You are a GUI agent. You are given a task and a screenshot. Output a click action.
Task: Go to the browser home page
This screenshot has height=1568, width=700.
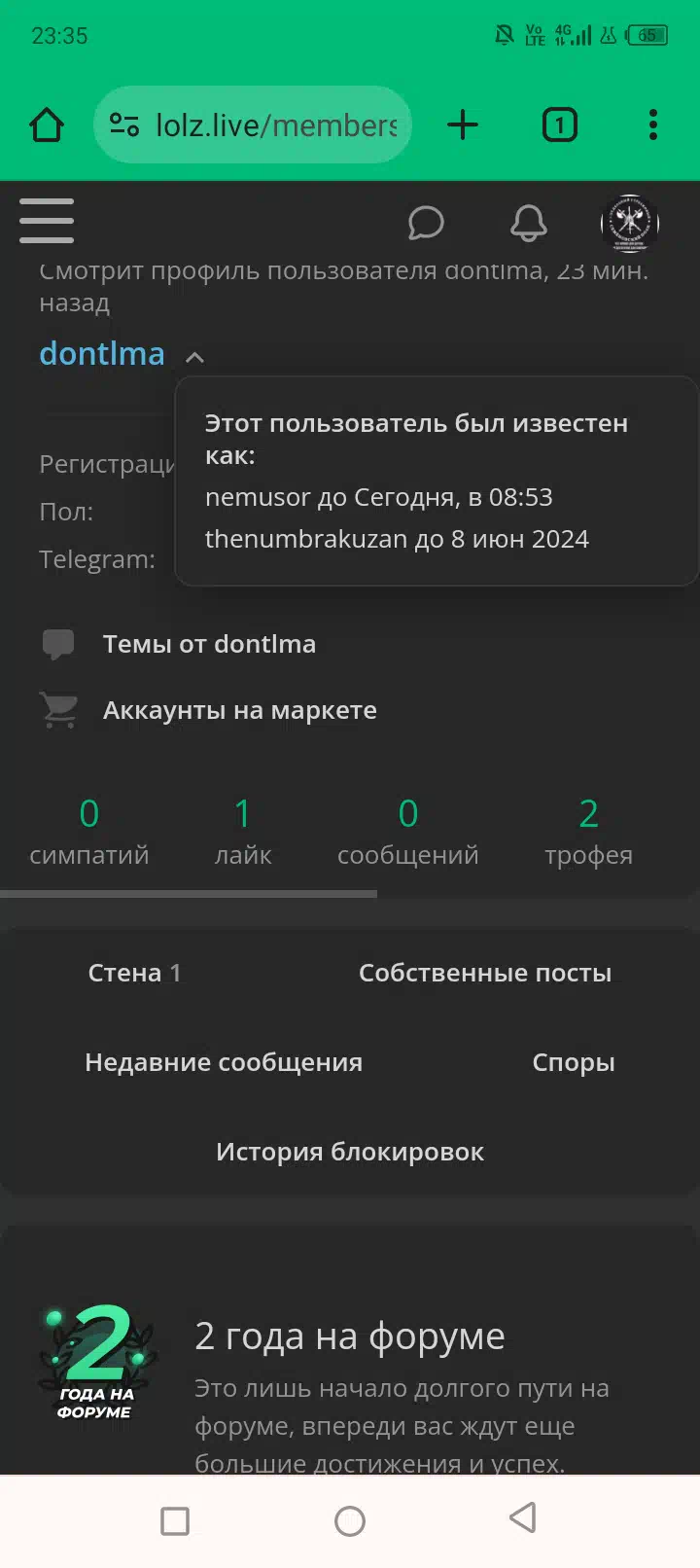click(x=47, y=125)
